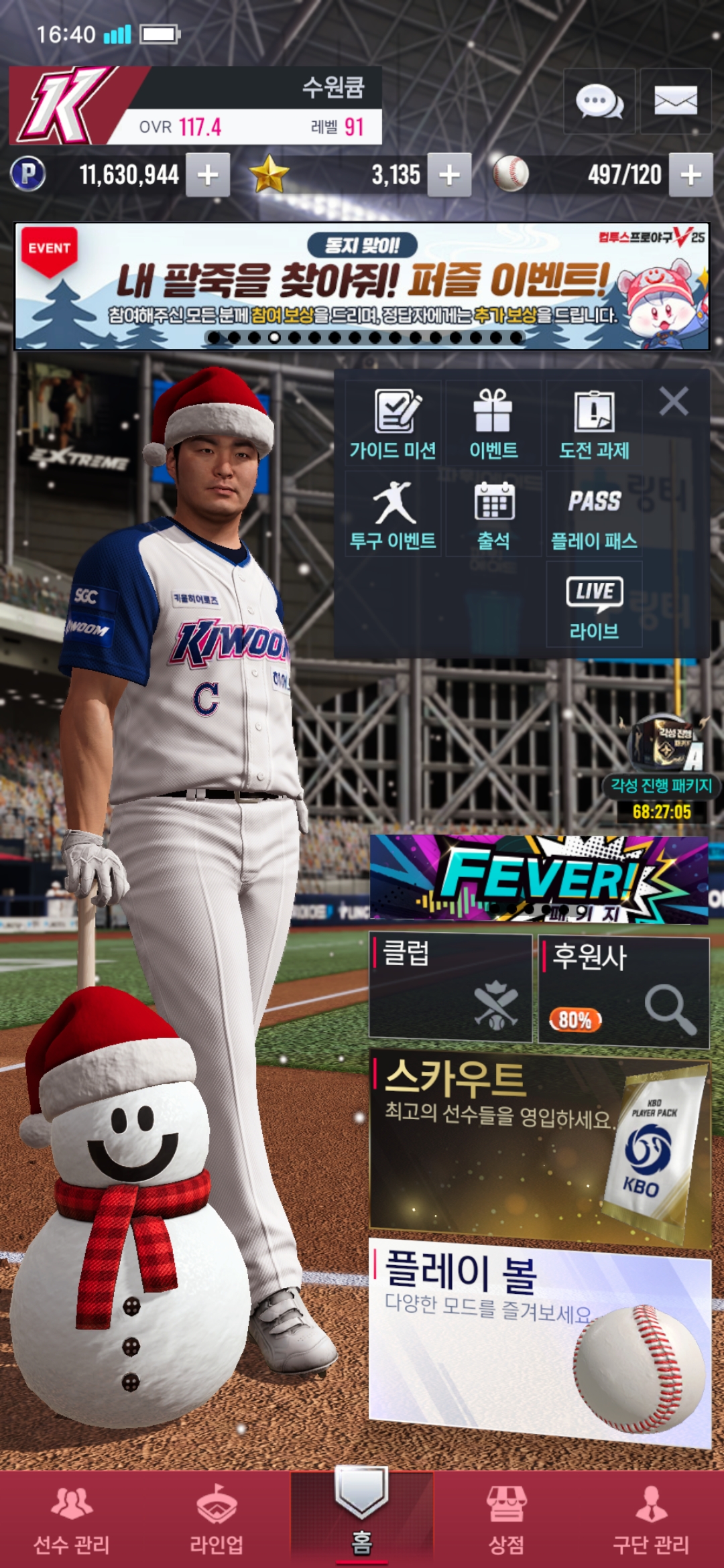Open the 퍼즐 이벤트 event banner
Viewport: 724px width, 1568px height.
pyautogui.click(x=362, y=286)
